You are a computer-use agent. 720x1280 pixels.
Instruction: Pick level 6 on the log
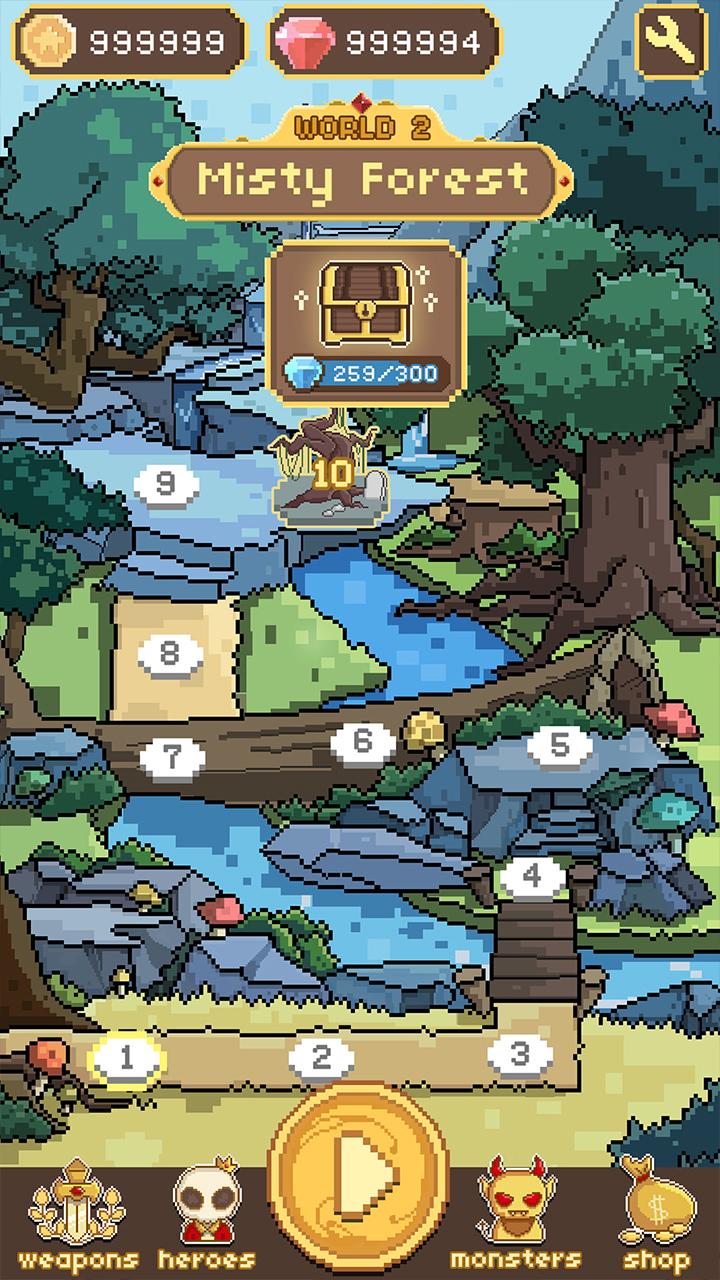(362, 742)
